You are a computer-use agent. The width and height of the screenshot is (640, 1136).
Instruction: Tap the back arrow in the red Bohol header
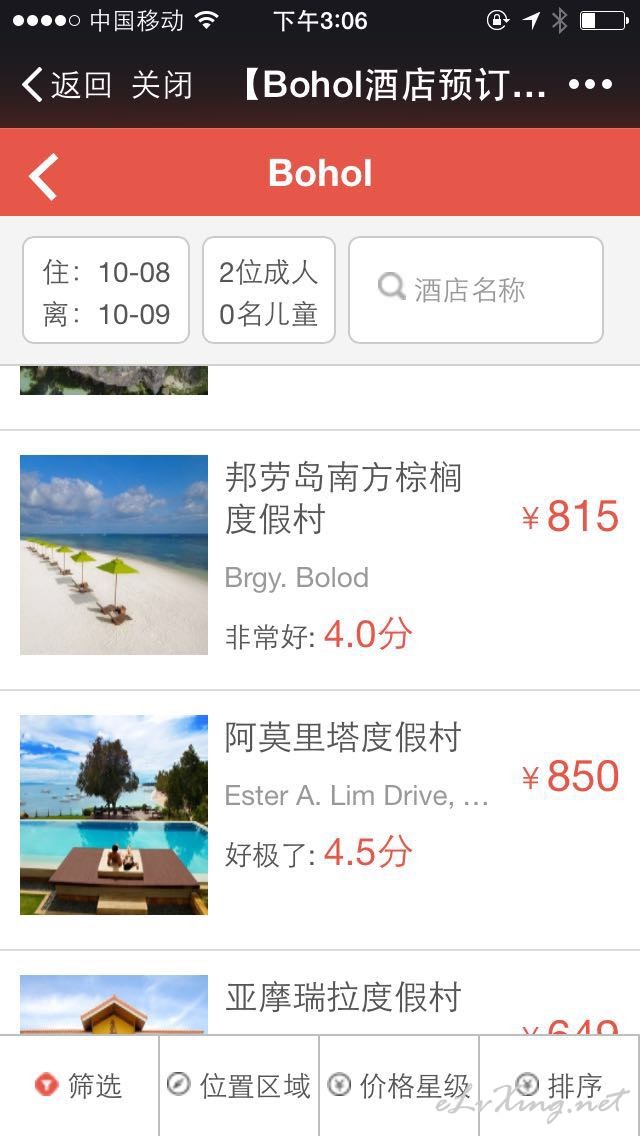(43, 176)
